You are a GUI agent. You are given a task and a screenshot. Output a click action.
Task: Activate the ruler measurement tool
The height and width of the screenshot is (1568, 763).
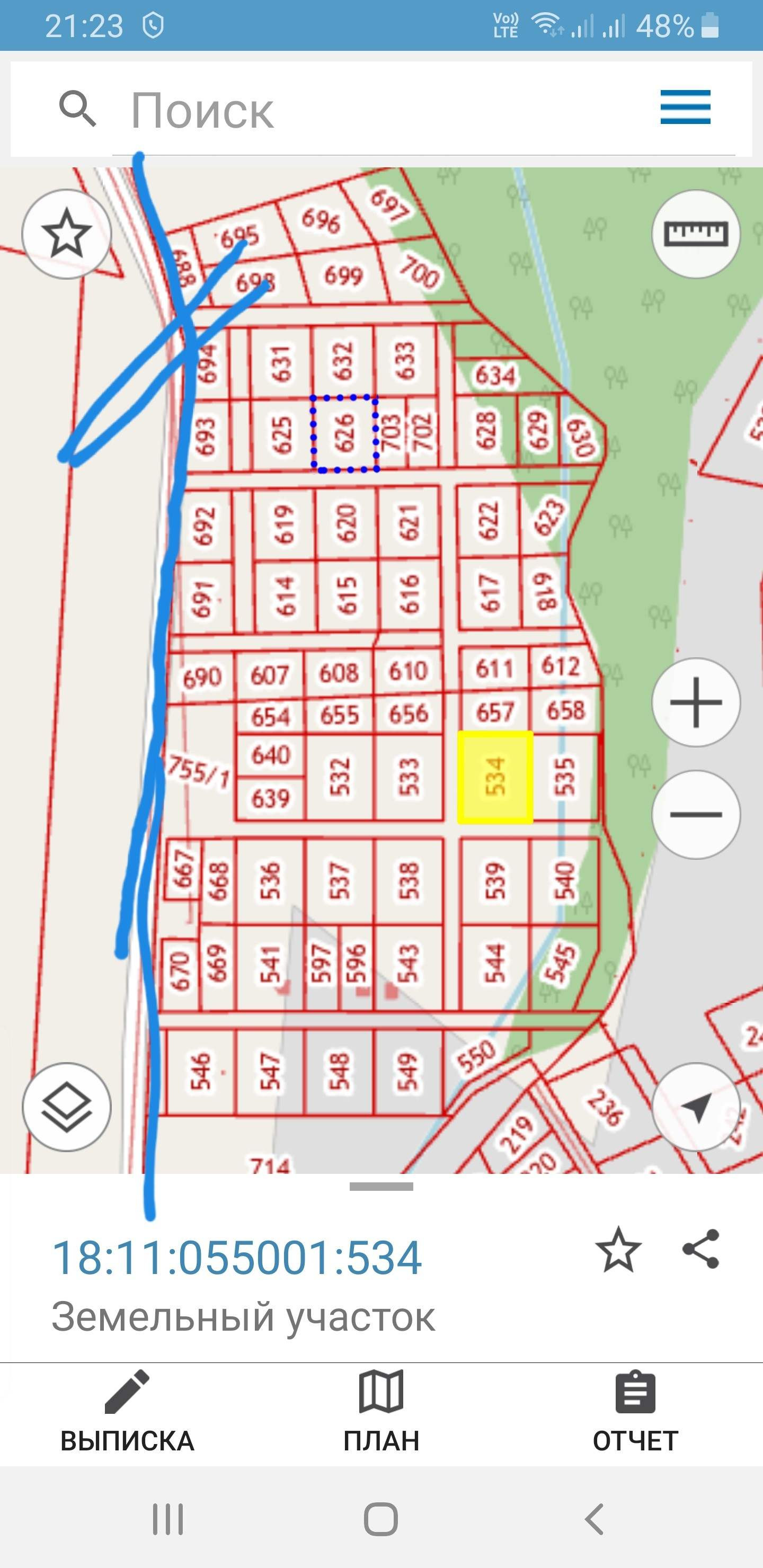tap(695, 234)
